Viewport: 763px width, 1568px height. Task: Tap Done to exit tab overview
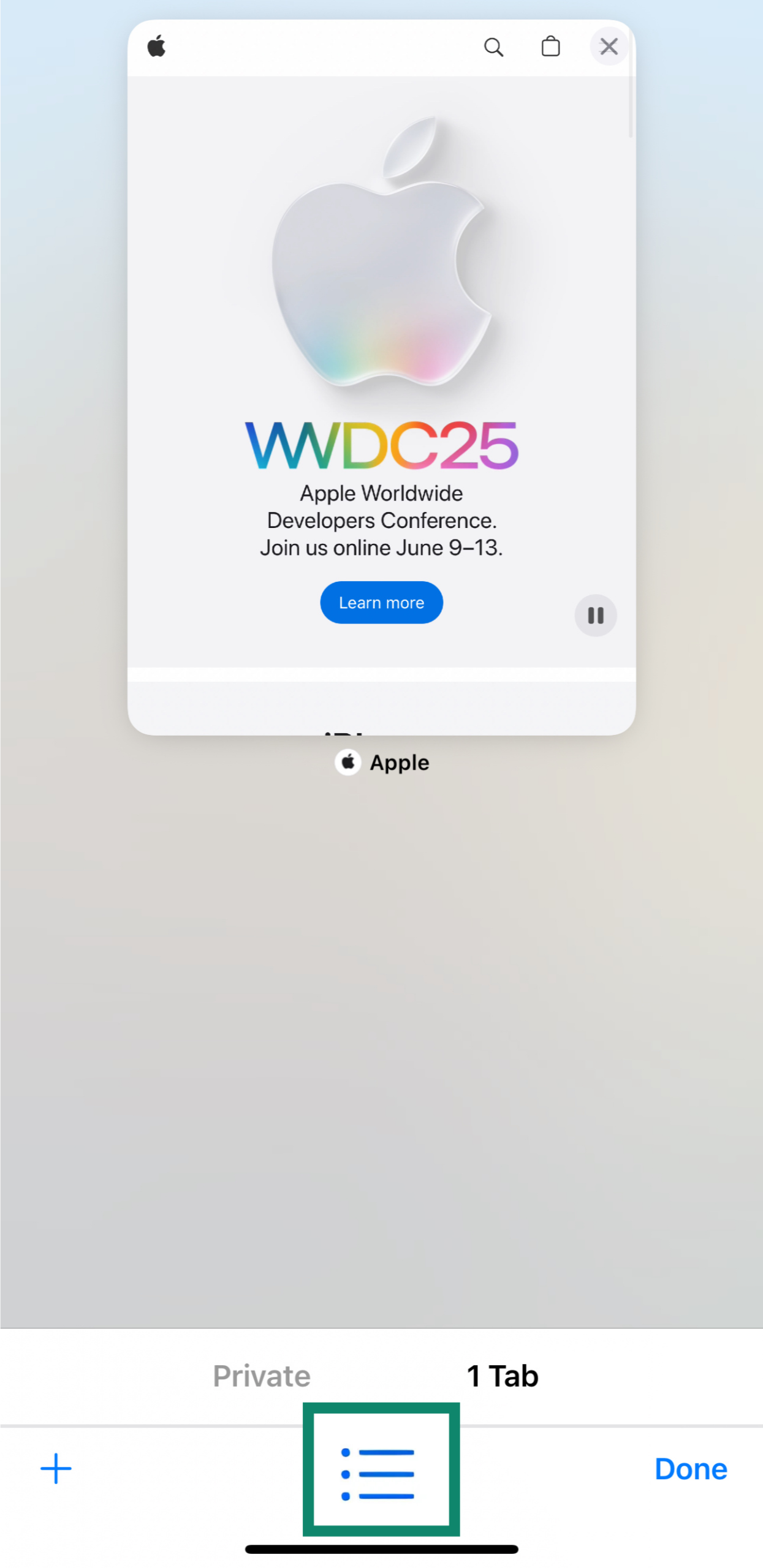[x=690, y=1468]
